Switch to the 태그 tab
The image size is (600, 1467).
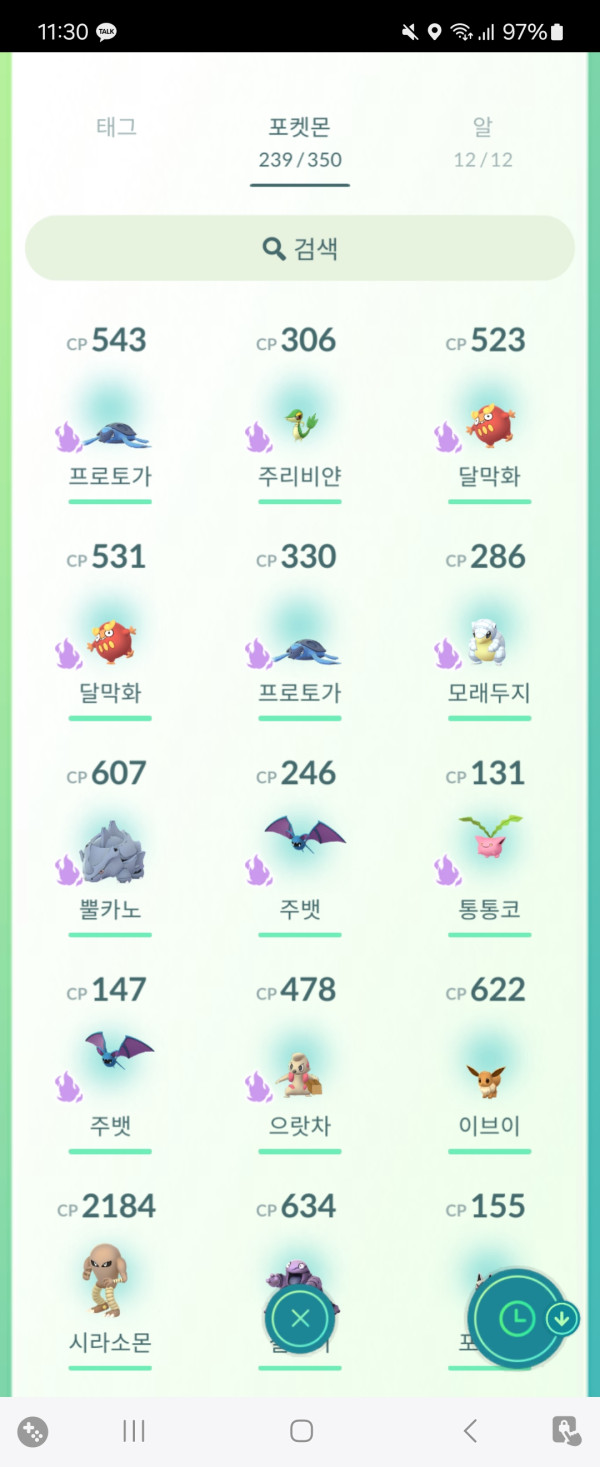coord(116,128)
